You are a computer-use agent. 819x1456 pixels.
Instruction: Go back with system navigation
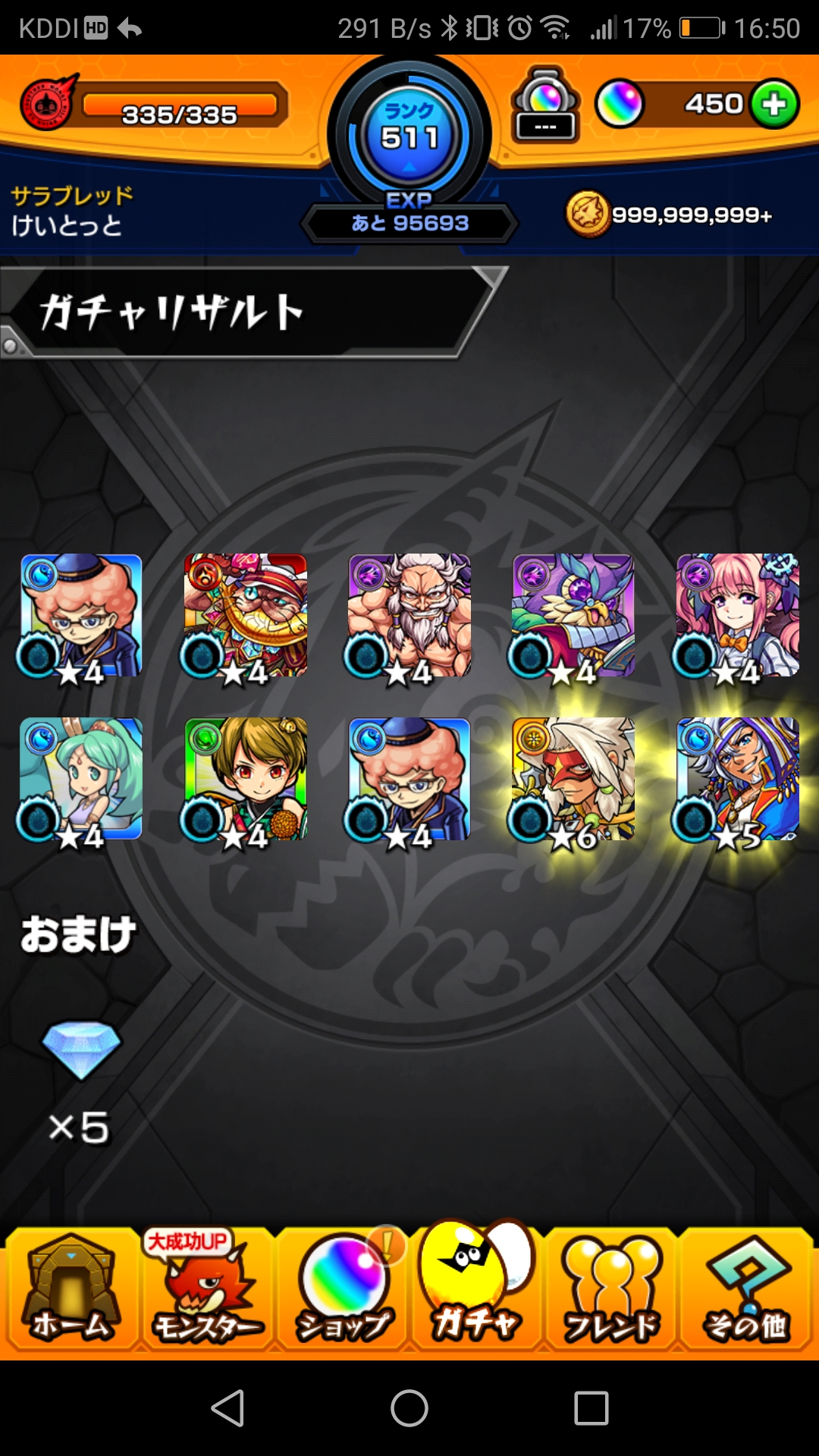[x=227, y=1408]
